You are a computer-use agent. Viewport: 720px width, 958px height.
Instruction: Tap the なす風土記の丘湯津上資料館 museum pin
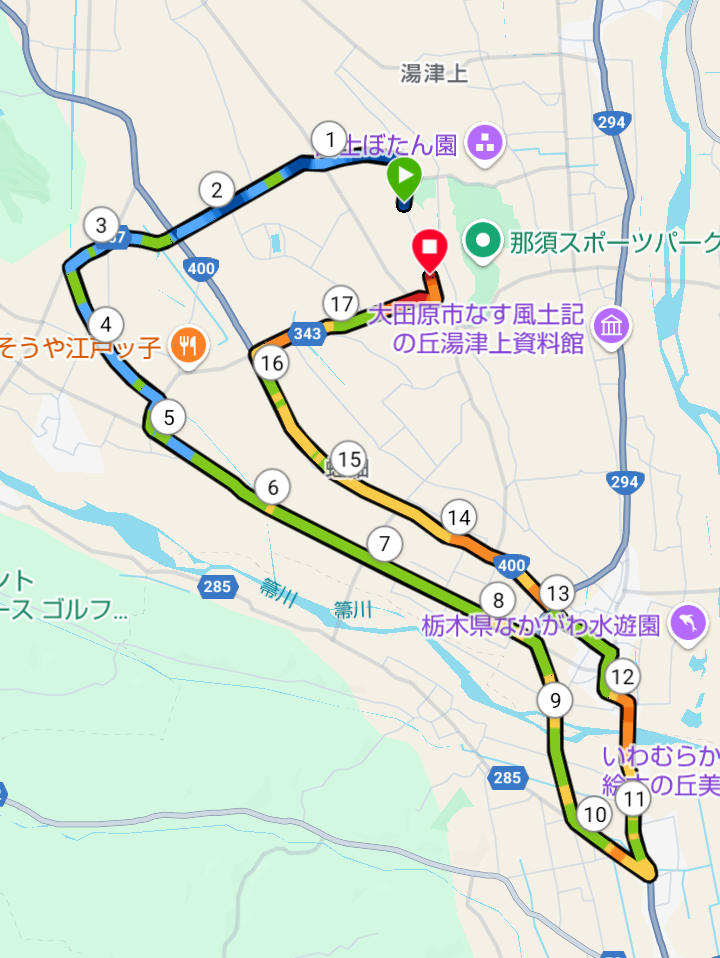point(610,325)
